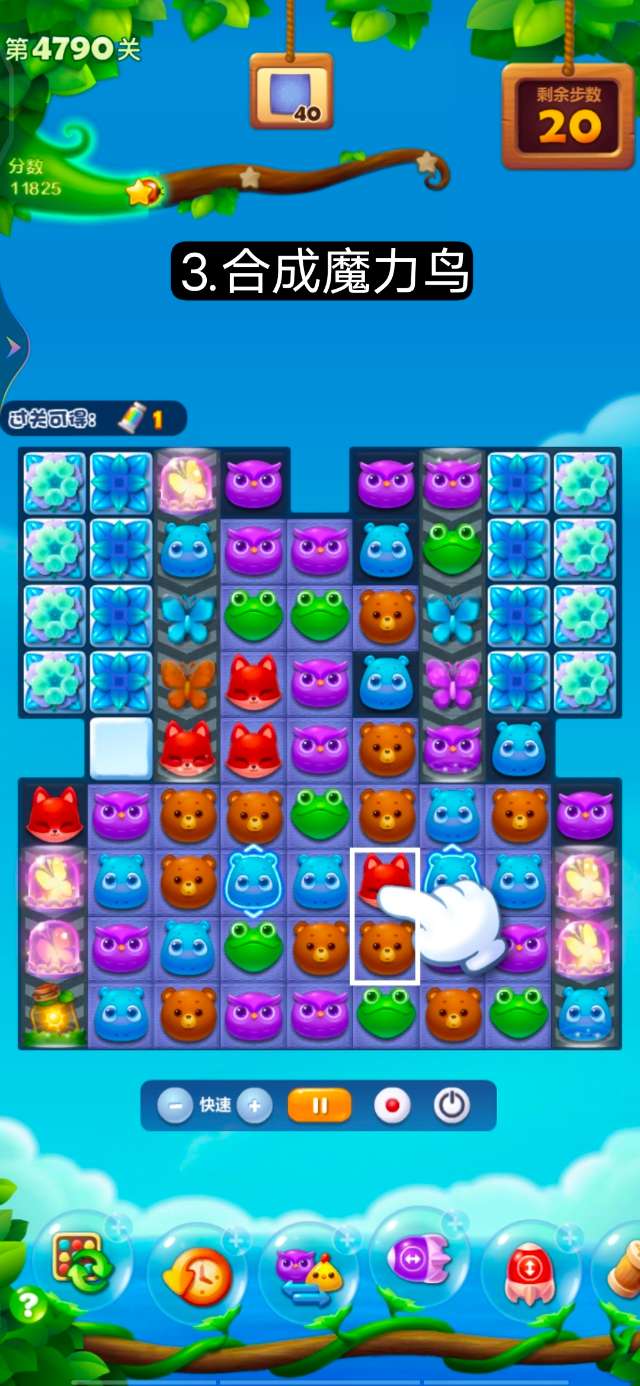Increase the playback speed with plus button
This screenshot has width=640, height=1386.
(x=255, y=1106)
